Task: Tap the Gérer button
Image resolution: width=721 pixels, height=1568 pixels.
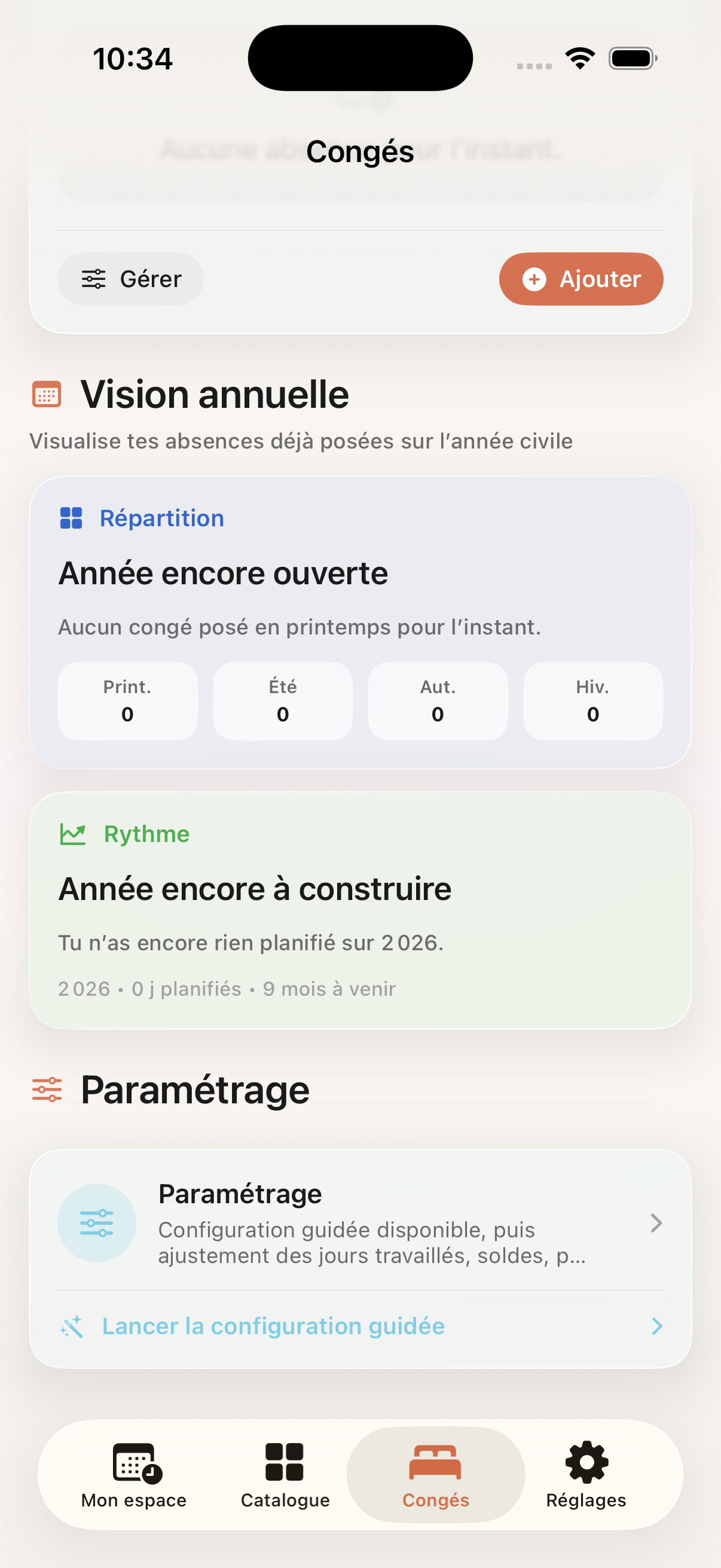Action: (130, 279)
